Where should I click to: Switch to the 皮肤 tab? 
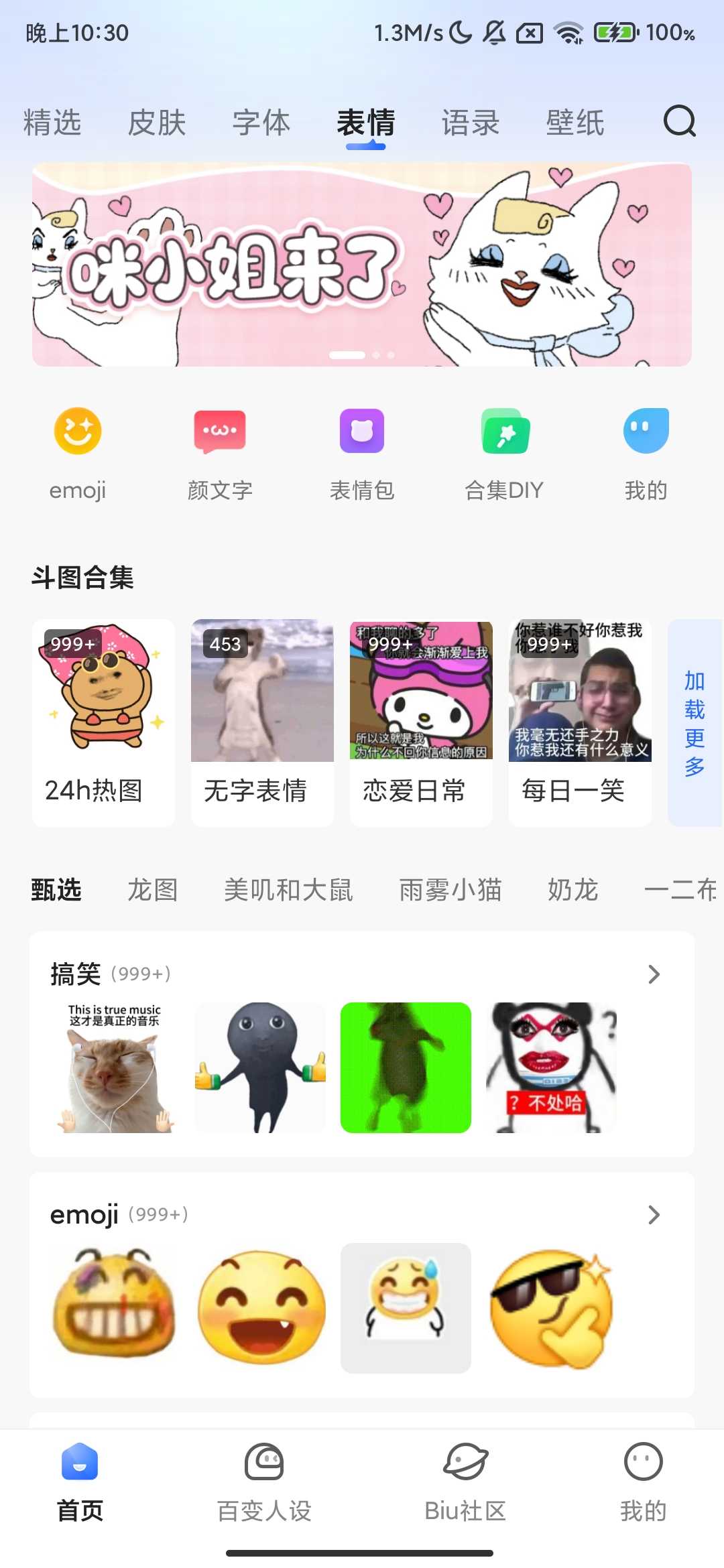click(157, 123)
